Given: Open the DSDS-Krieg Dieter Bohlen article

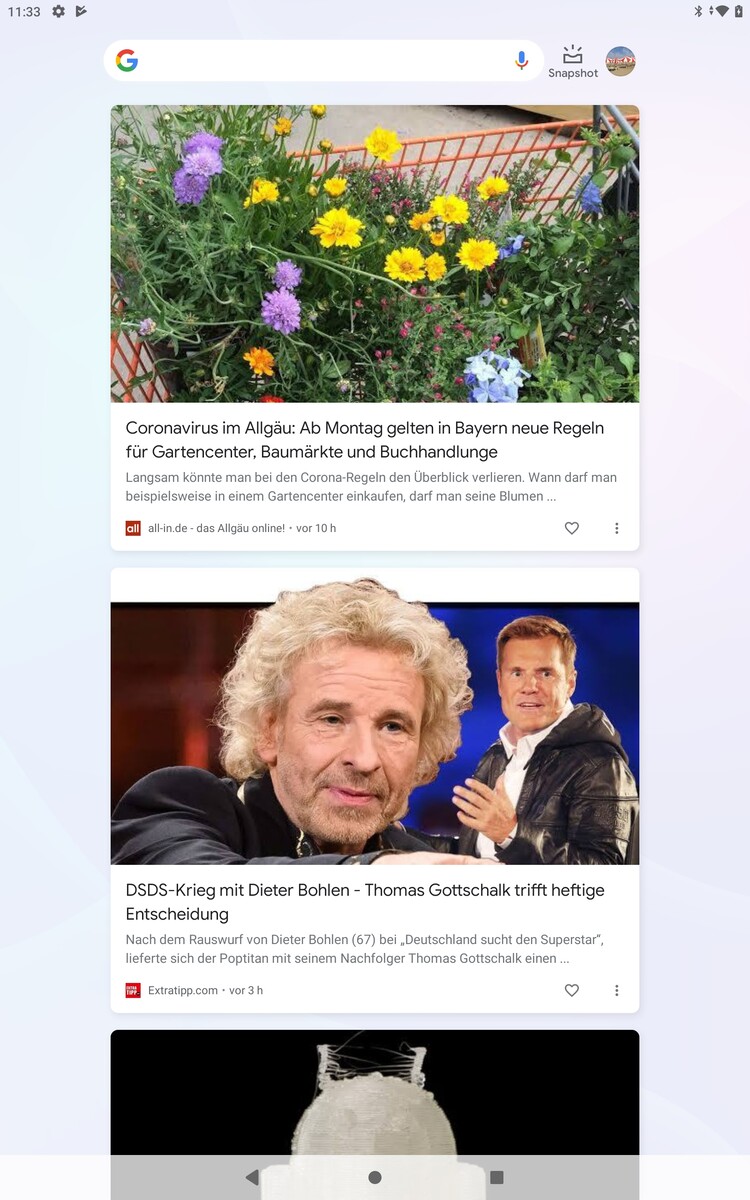Looking at the screenshot, I should 365,901.
